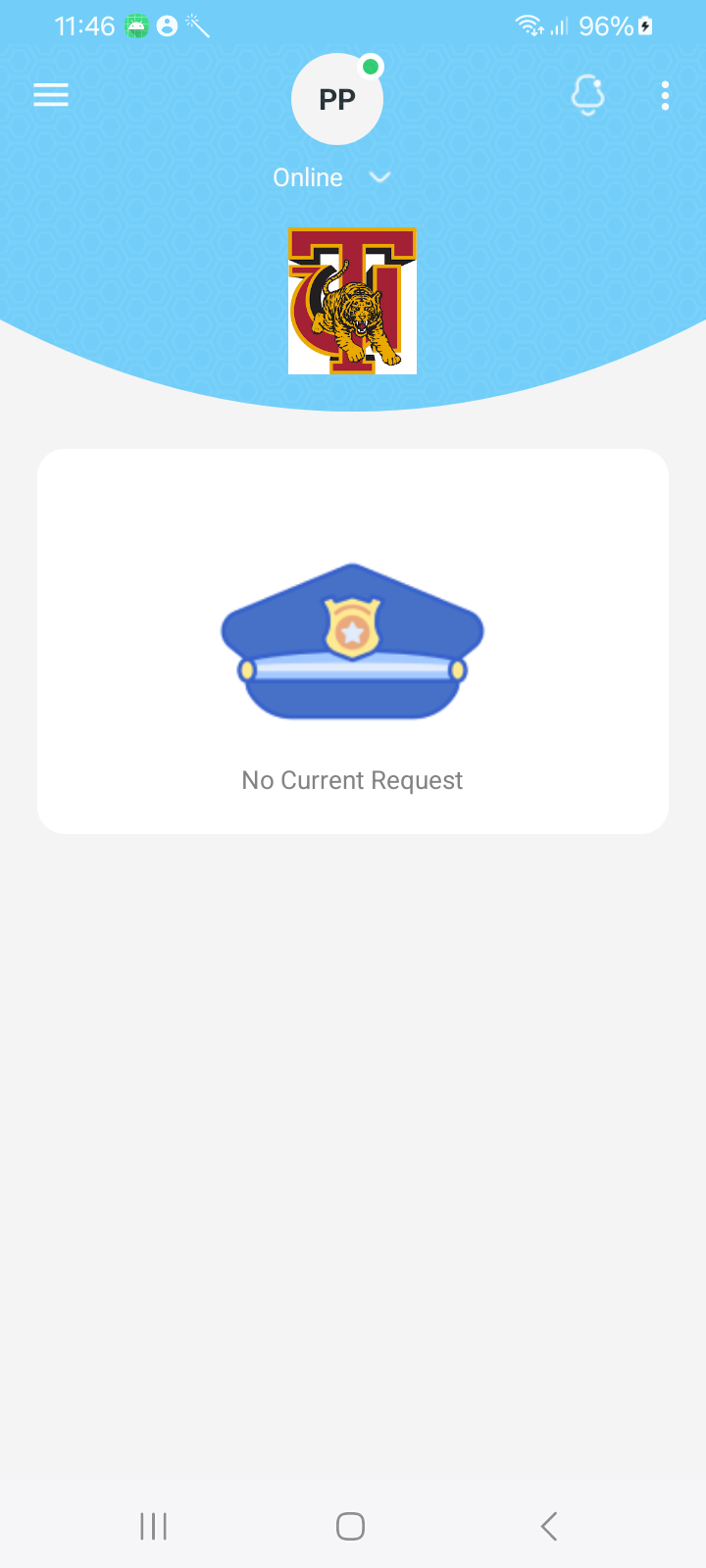This screenshot has width=706, height=1568.
Task: Go to the system home screen
Action: [350, 1526]
